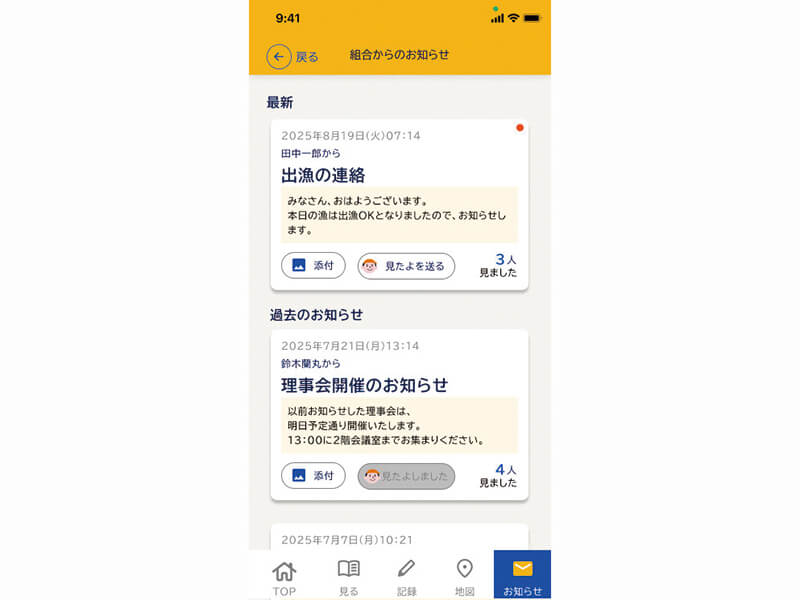Image resolution: width=800 pixels, height=600 pixels.
Task: Send 見たよ for 出漁の連絡
Action: 406,266
